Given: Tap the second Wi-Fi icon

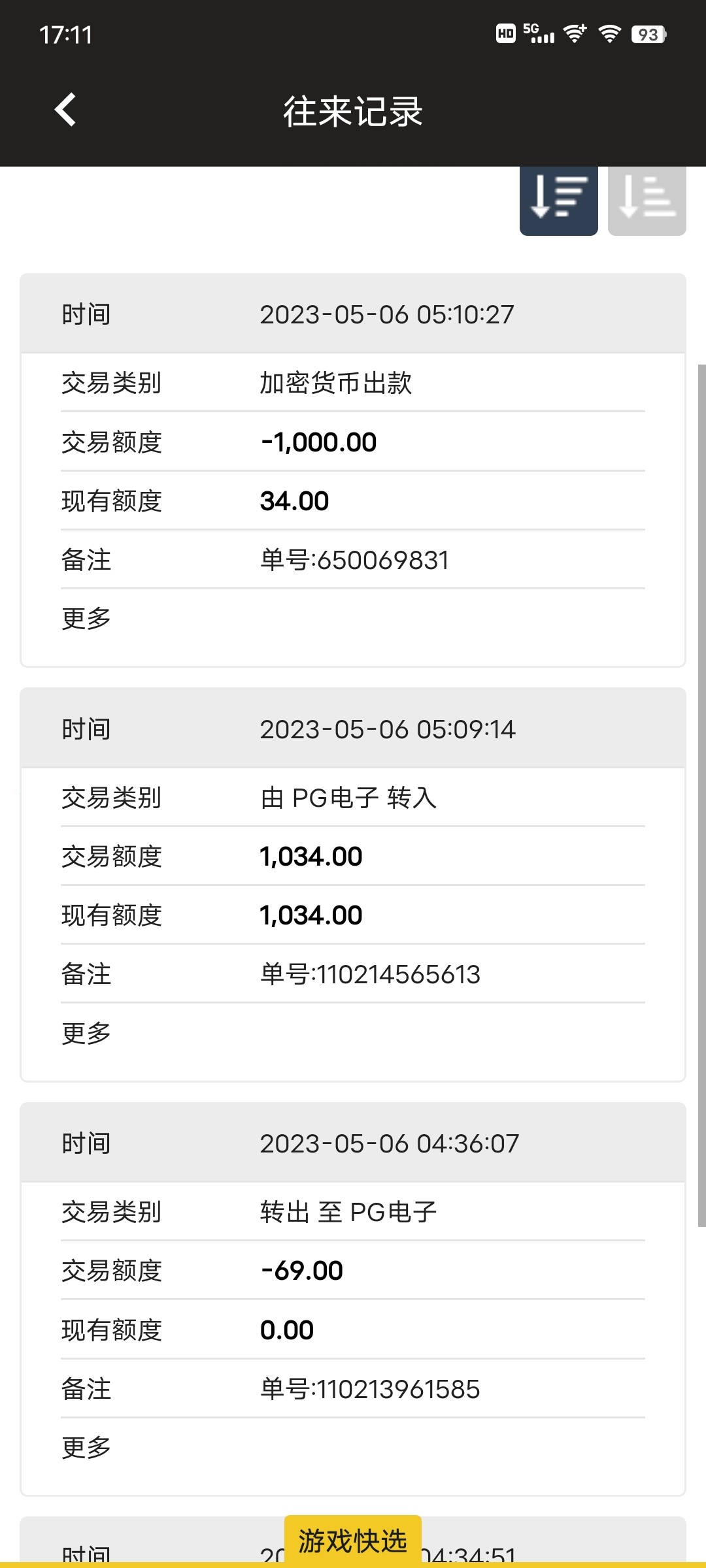Looking at the screenshot, I should coord(611,33).
